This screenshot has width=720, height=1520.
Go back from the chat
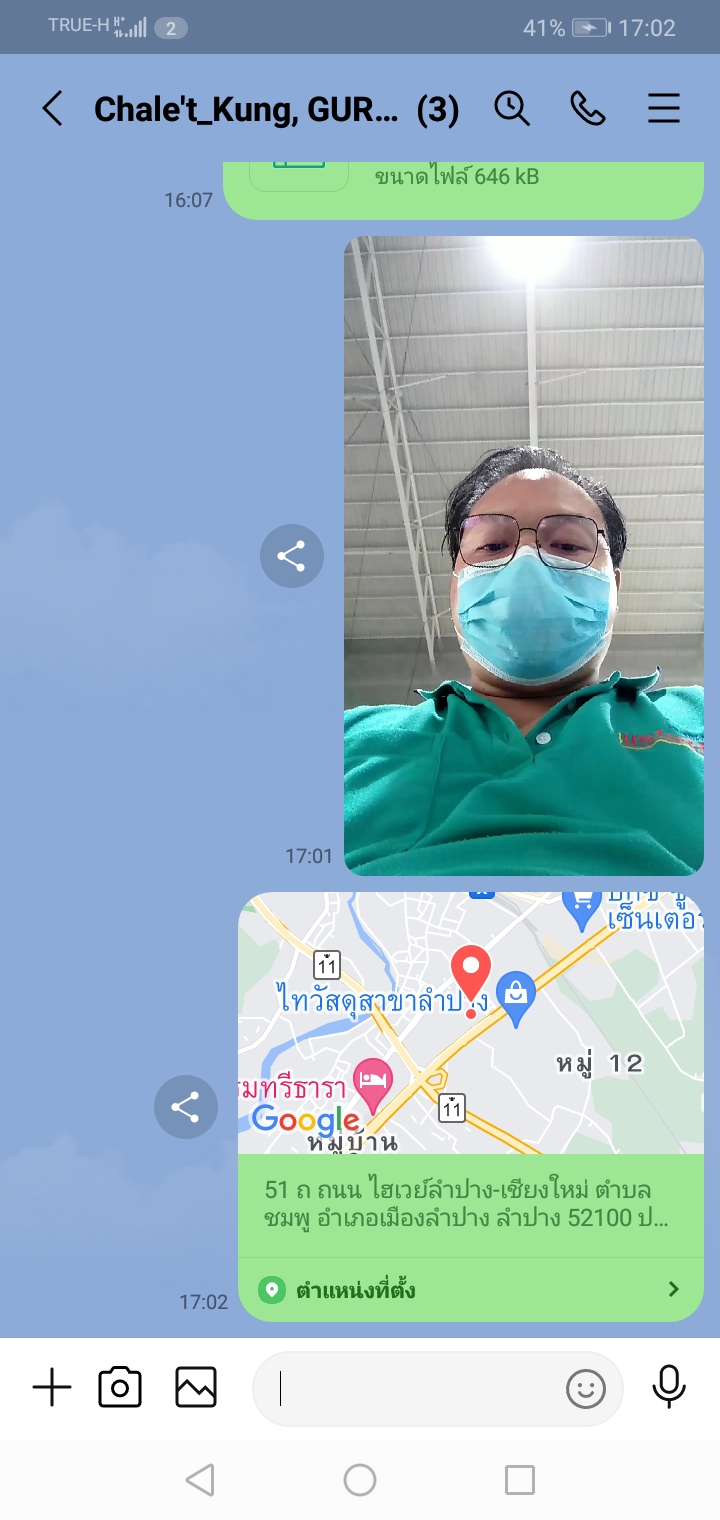pyautogui.click(x=52, y=109)
